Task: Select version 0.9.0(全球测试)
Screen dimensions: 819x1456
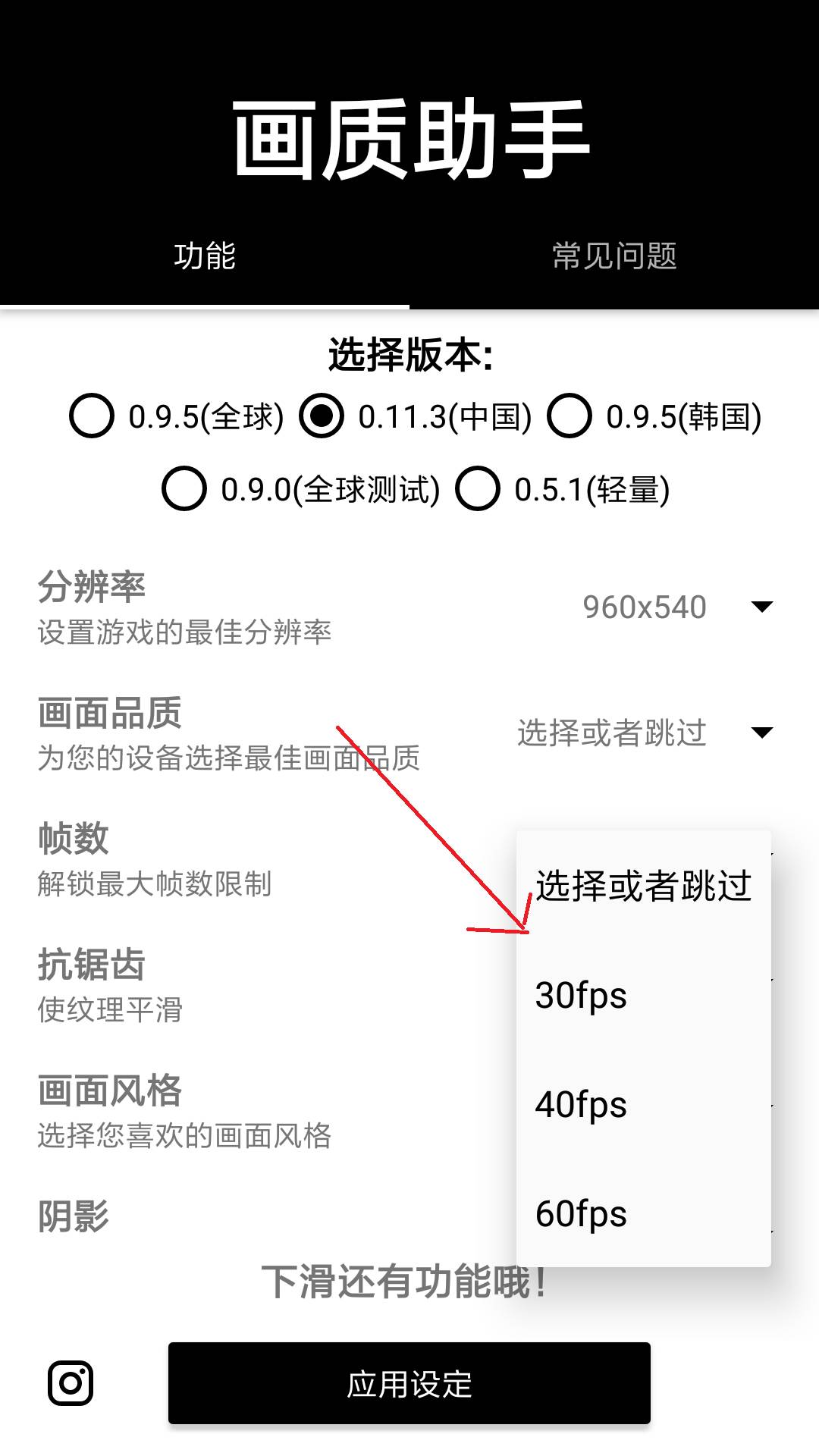Action: point(184,489)
